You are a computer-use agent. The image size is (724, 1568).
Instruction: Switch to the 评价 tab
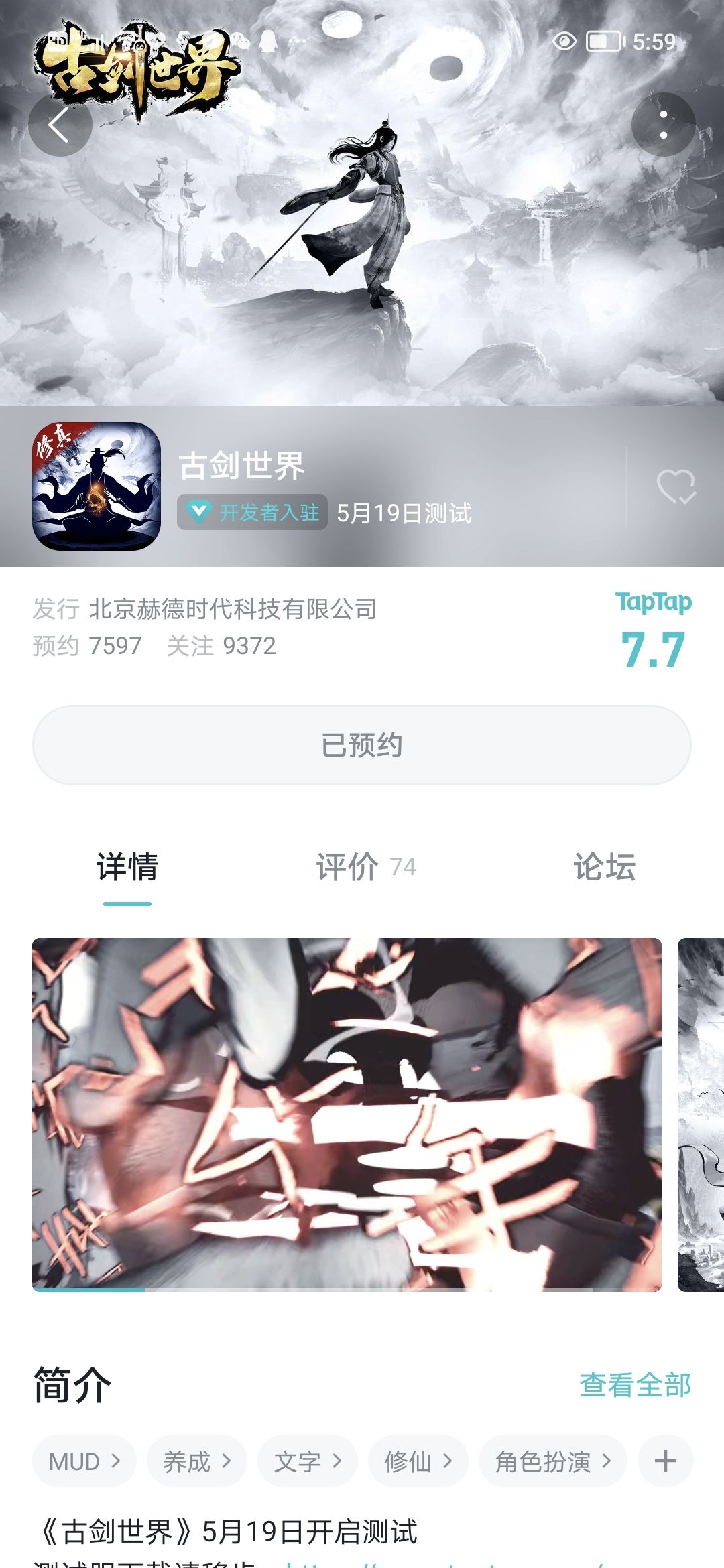point(366,867)
